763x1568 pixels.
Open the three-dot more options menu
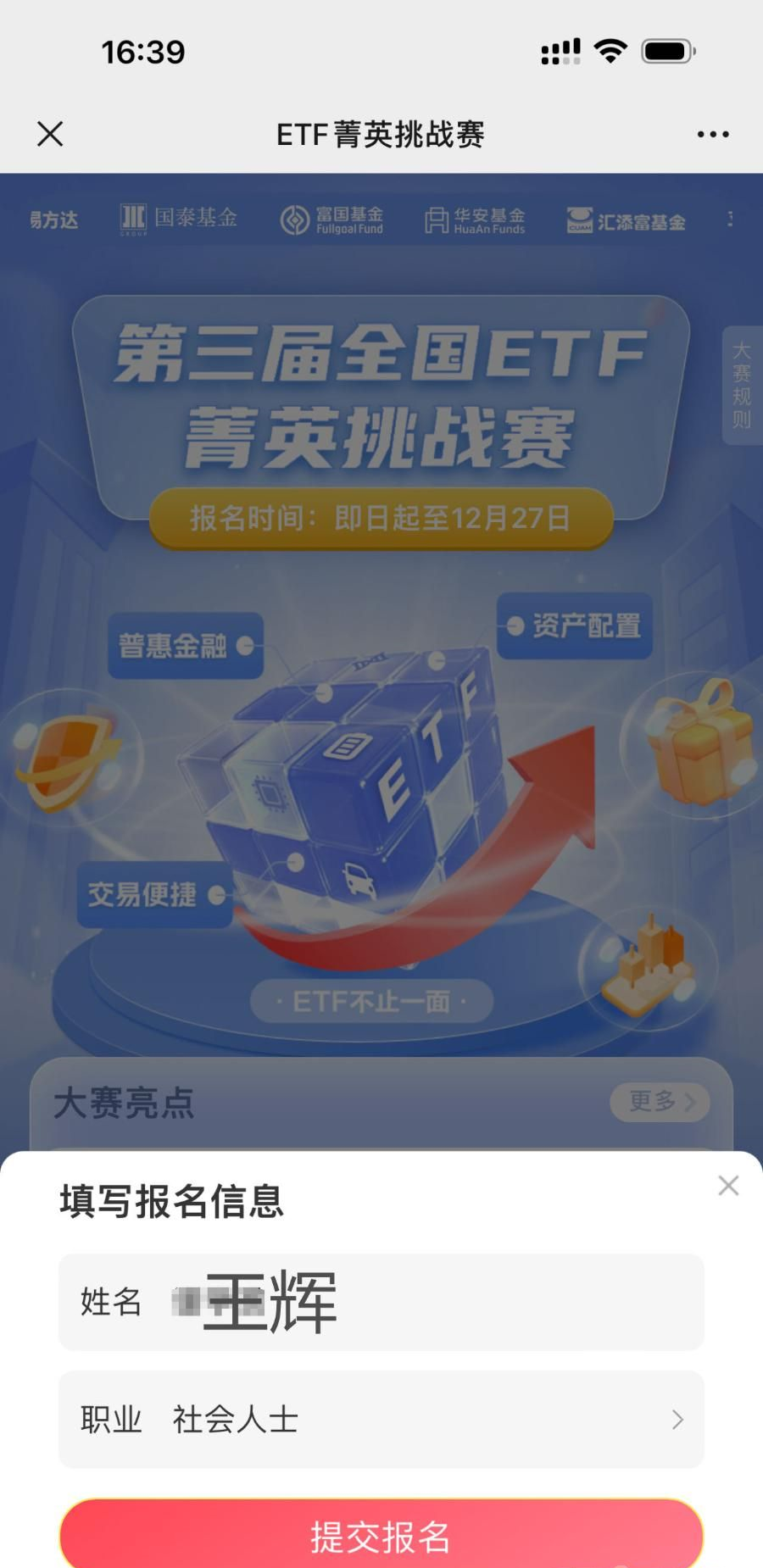coord(712,134)
